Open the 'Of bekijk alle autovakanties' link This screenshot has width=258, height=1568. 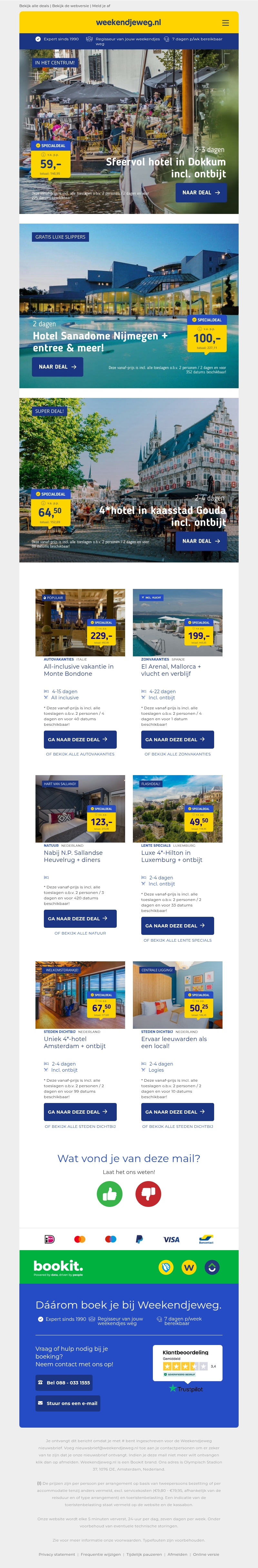click(80, 754)
